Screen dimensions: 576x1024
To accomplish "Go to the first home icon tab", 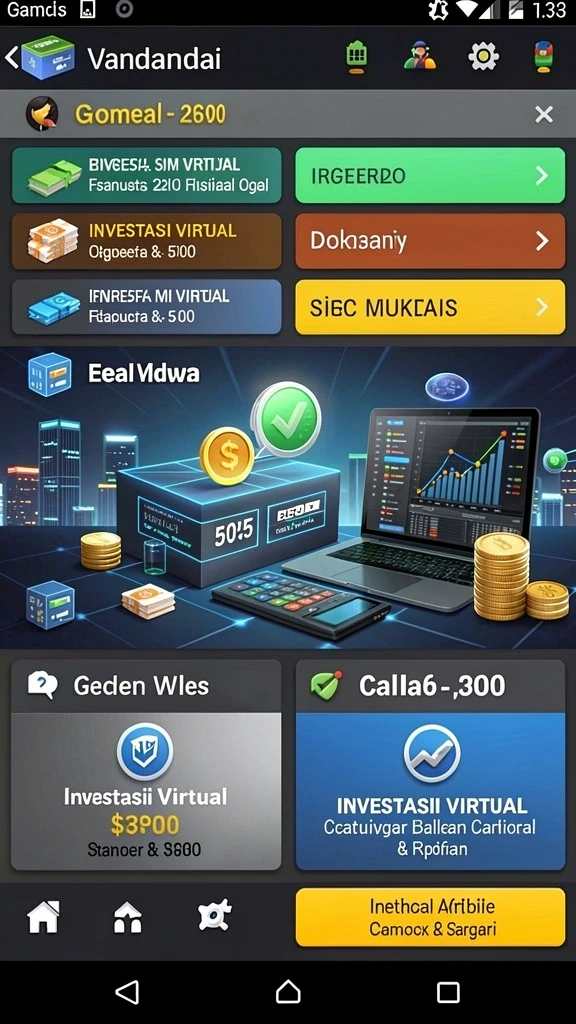I will point(43,916).
